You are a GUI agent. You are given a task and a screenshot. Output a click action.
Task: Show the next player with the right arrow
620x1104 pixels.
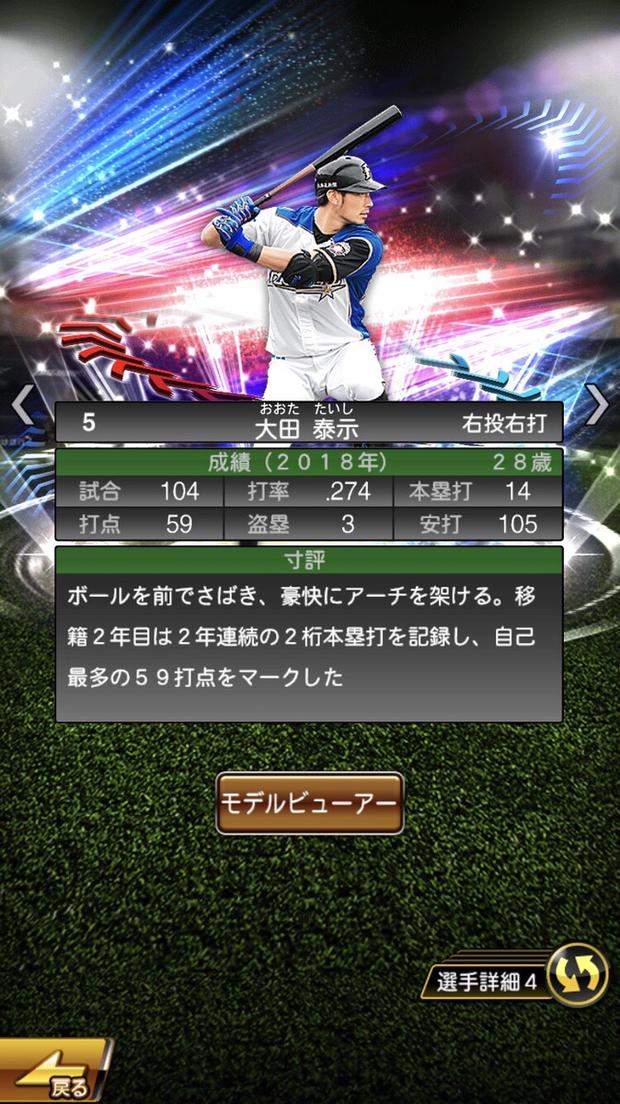597,405
